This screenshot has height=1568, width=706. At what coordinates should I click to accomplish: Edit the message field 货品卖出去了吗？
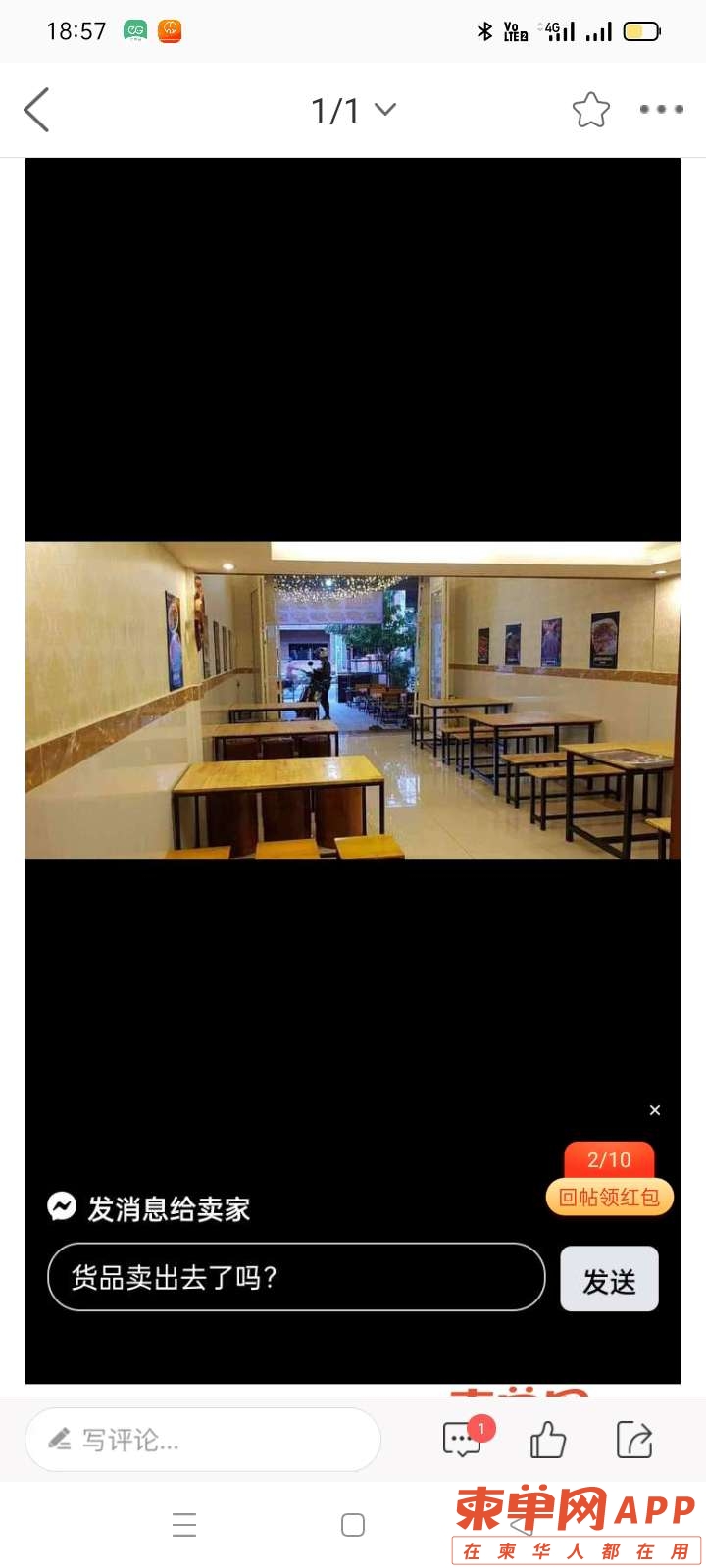point(295,1277)
